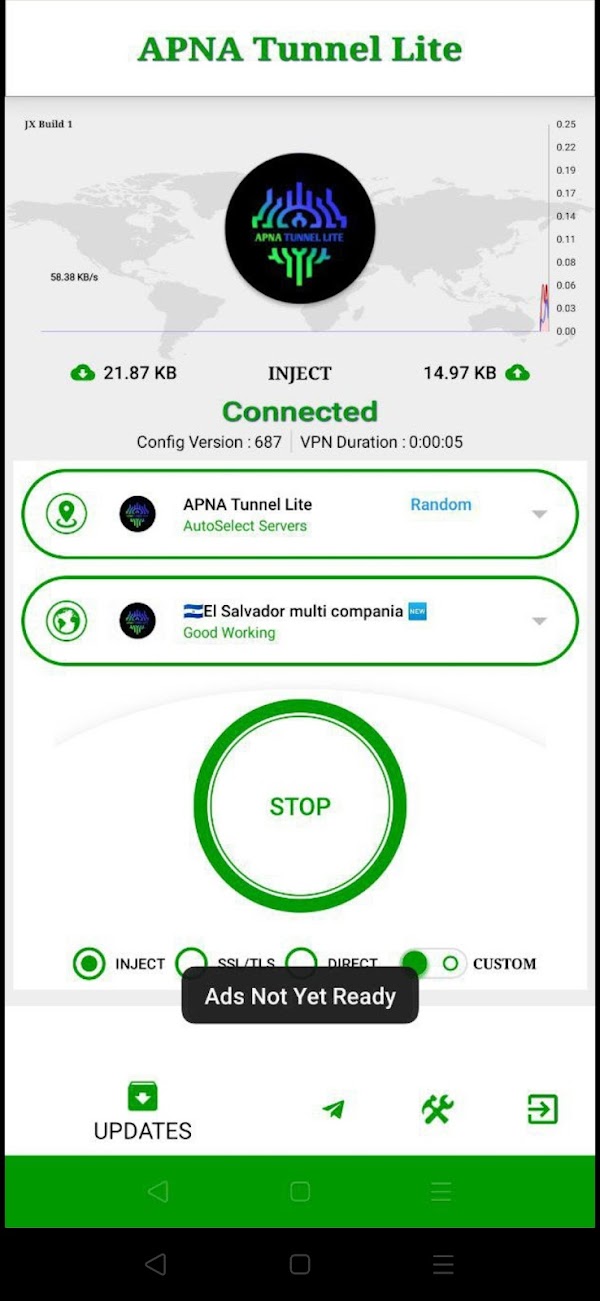Tap the exit app icon
Screen dimensions: 600x1301
(x=543, y=1109)
